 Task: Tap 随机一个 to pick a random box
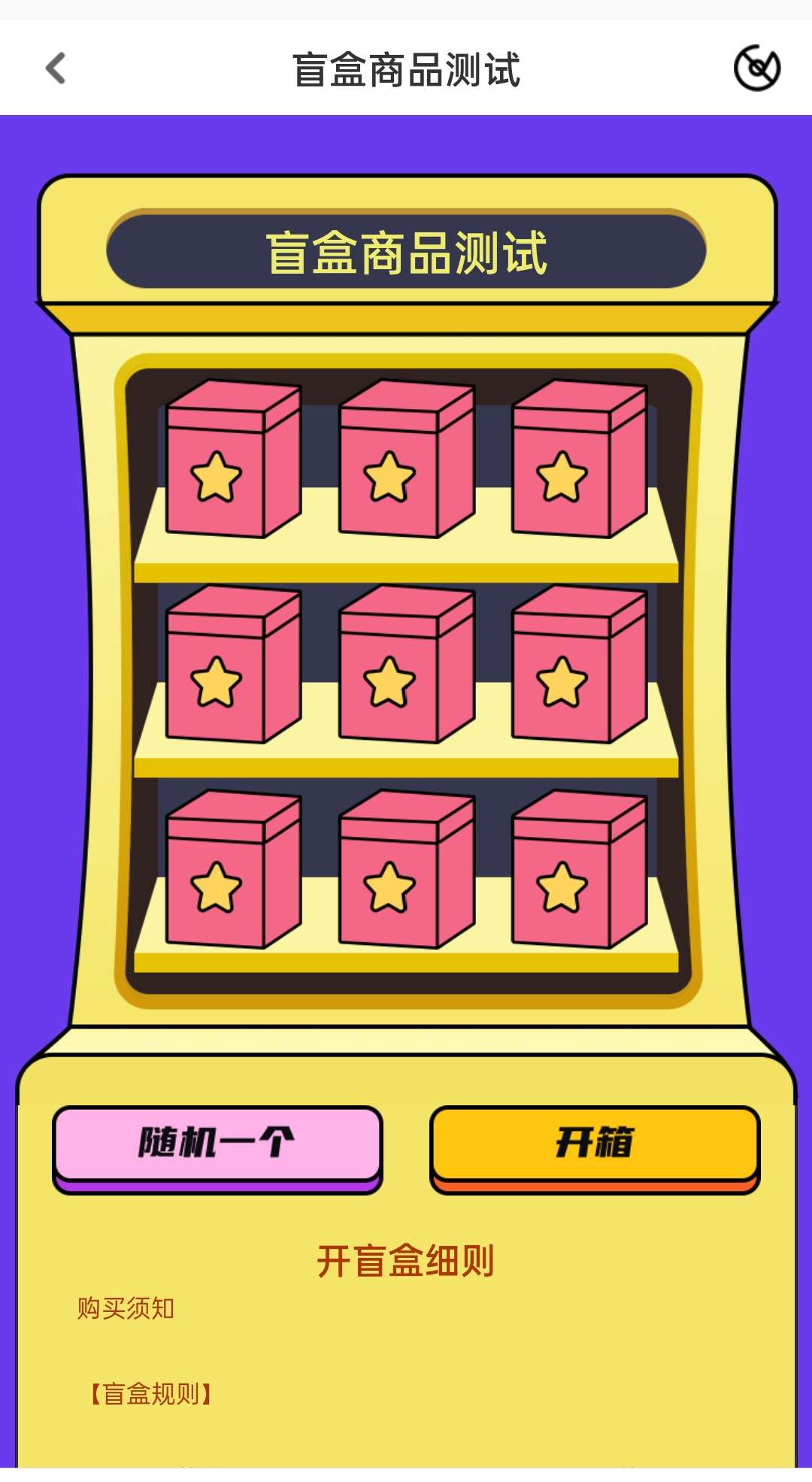pos(217,1144)
